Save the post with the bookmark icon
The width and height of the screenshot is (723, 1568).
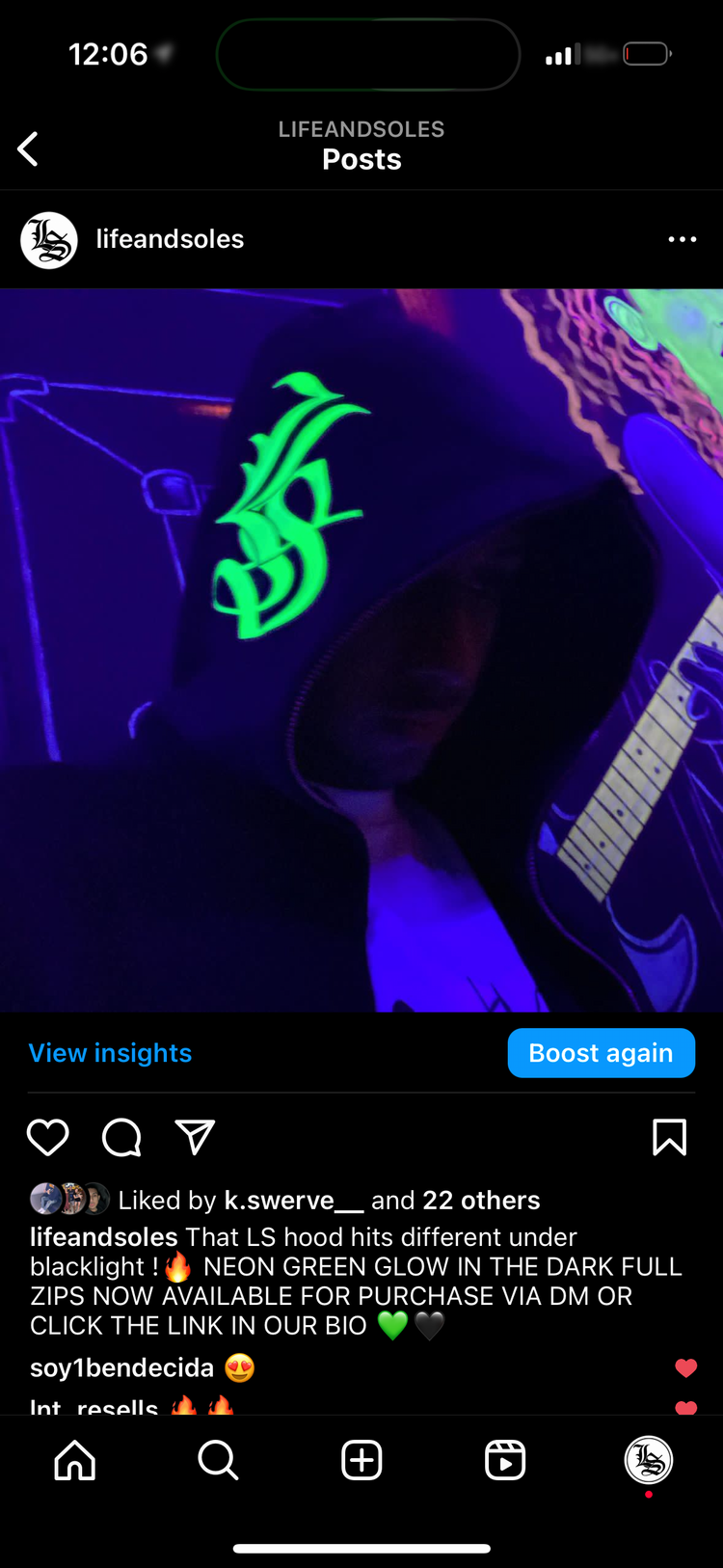(669, 1138)
